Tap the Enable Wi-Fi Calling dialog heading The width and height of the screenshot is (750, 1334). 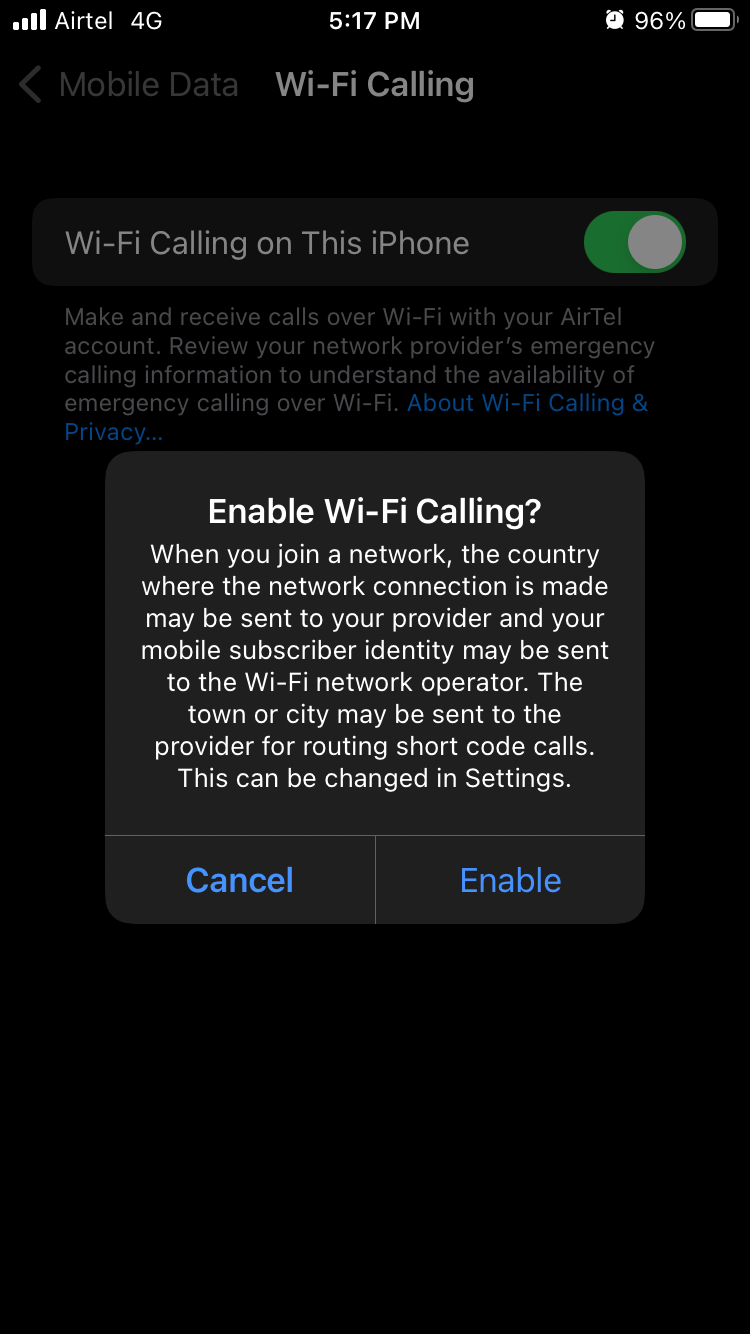pos(374,510)
